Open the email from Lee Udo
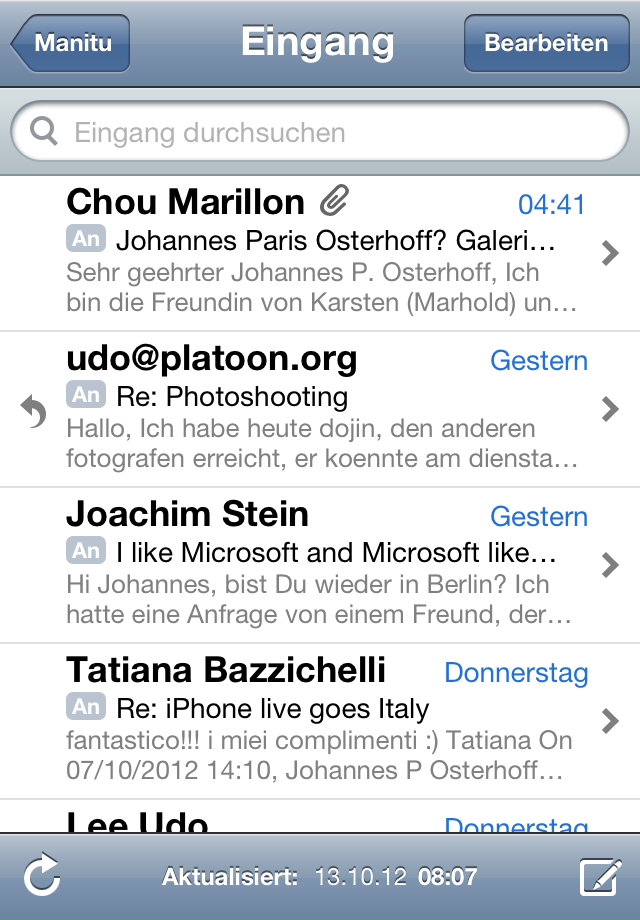The image size is (640, 920). [320, 820]
